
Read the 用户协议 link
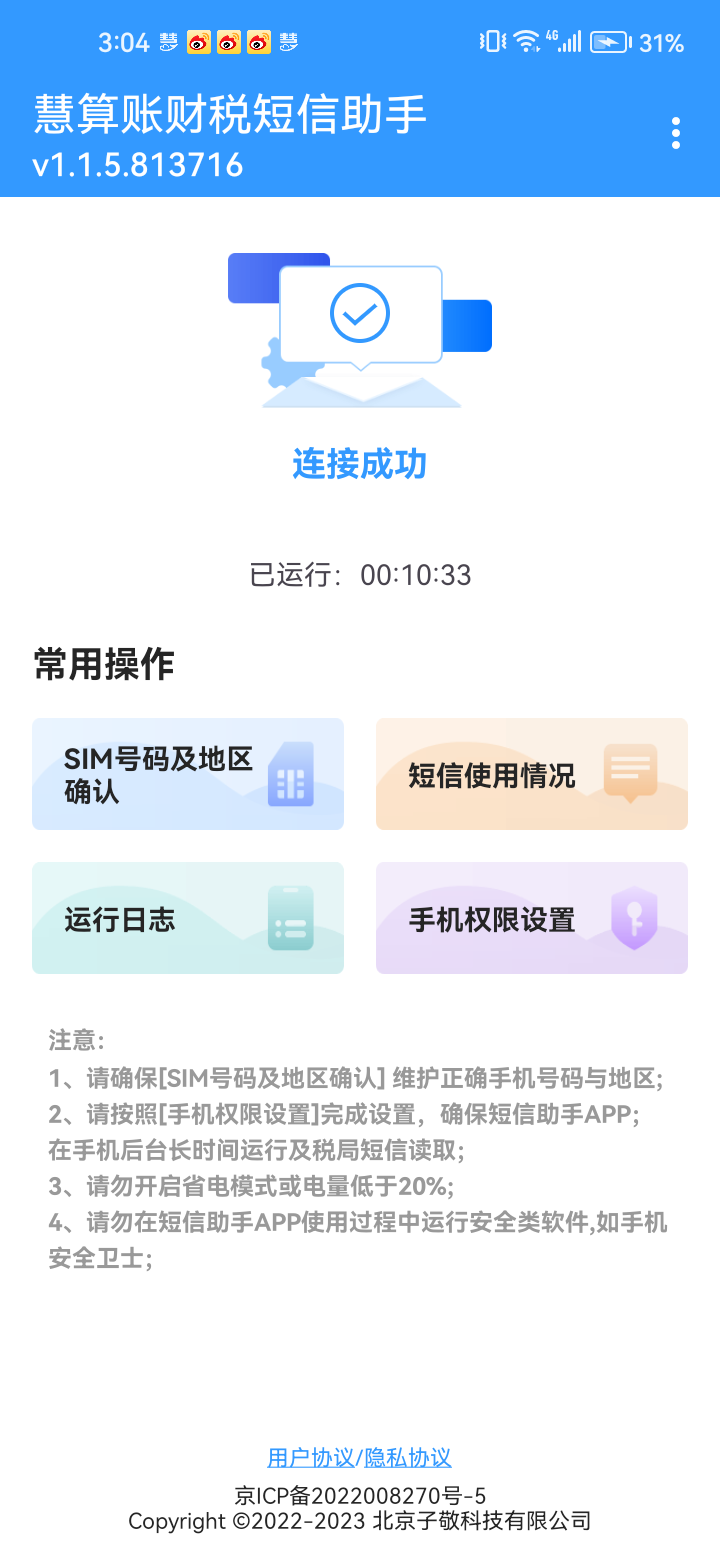(x=311, y=1457)
